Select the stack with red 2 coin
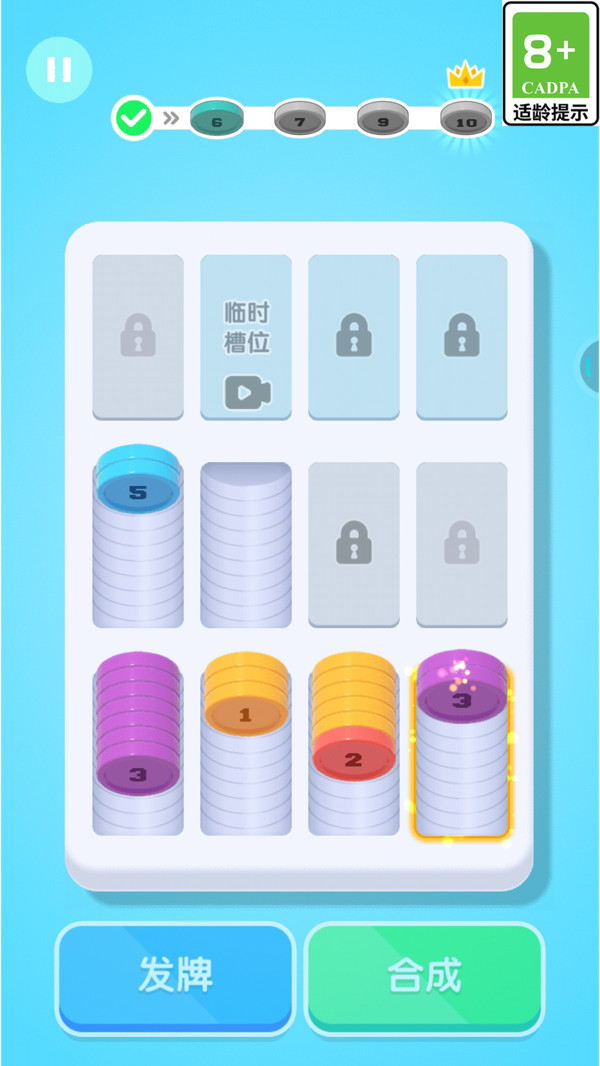 point(353,745)
